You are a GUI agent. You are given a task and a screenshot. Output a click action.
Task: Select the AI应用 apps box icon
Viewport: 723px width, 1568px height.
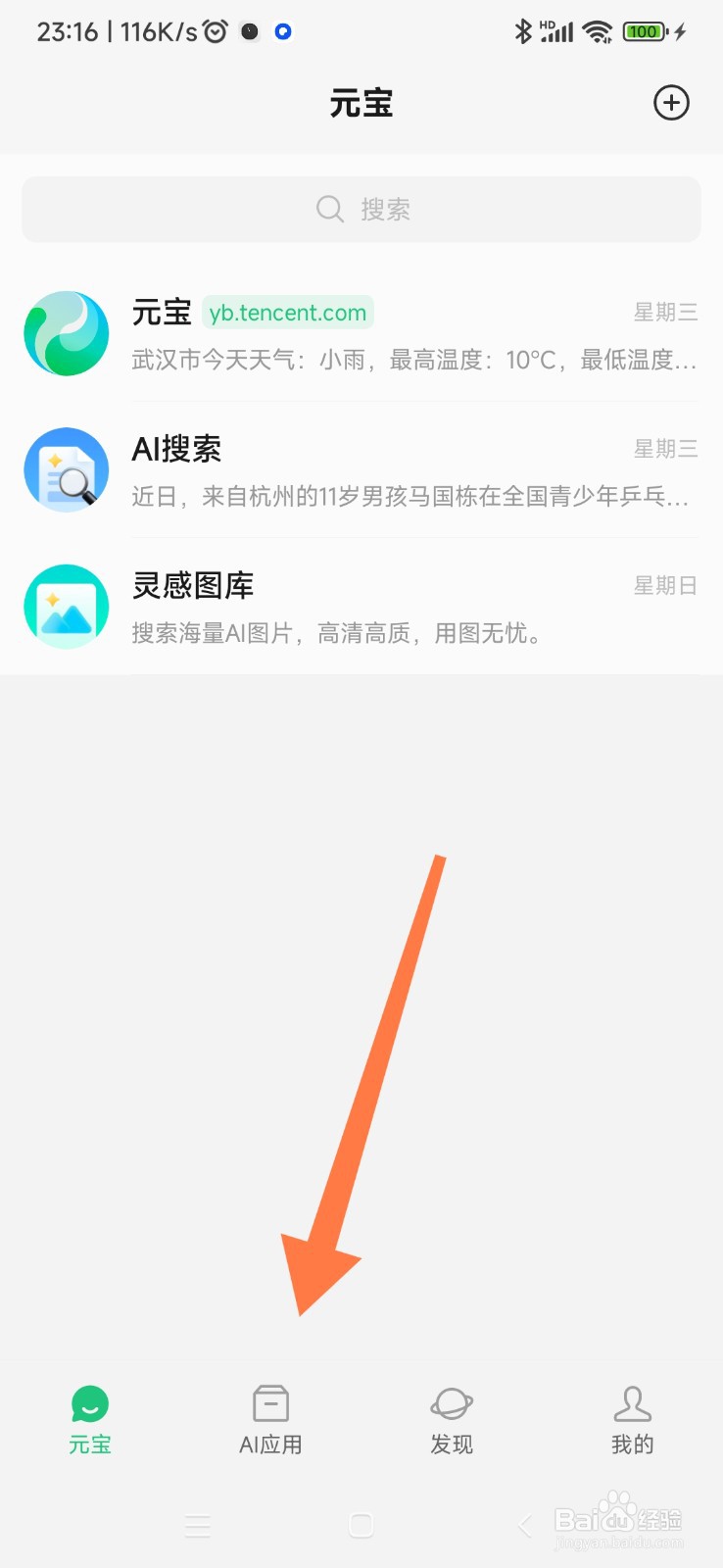point(270,1403)
